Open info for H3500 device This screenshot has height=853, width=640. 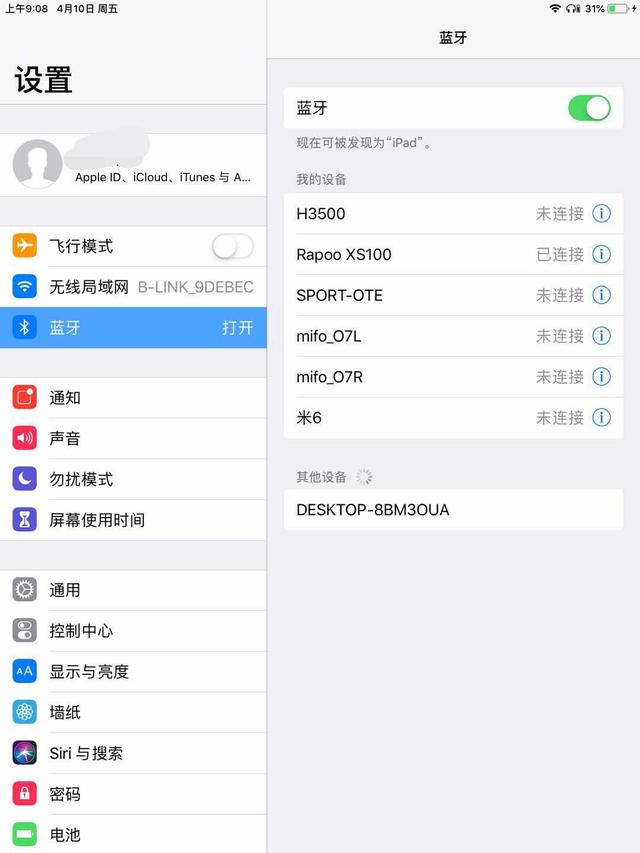tap(601, 214)
